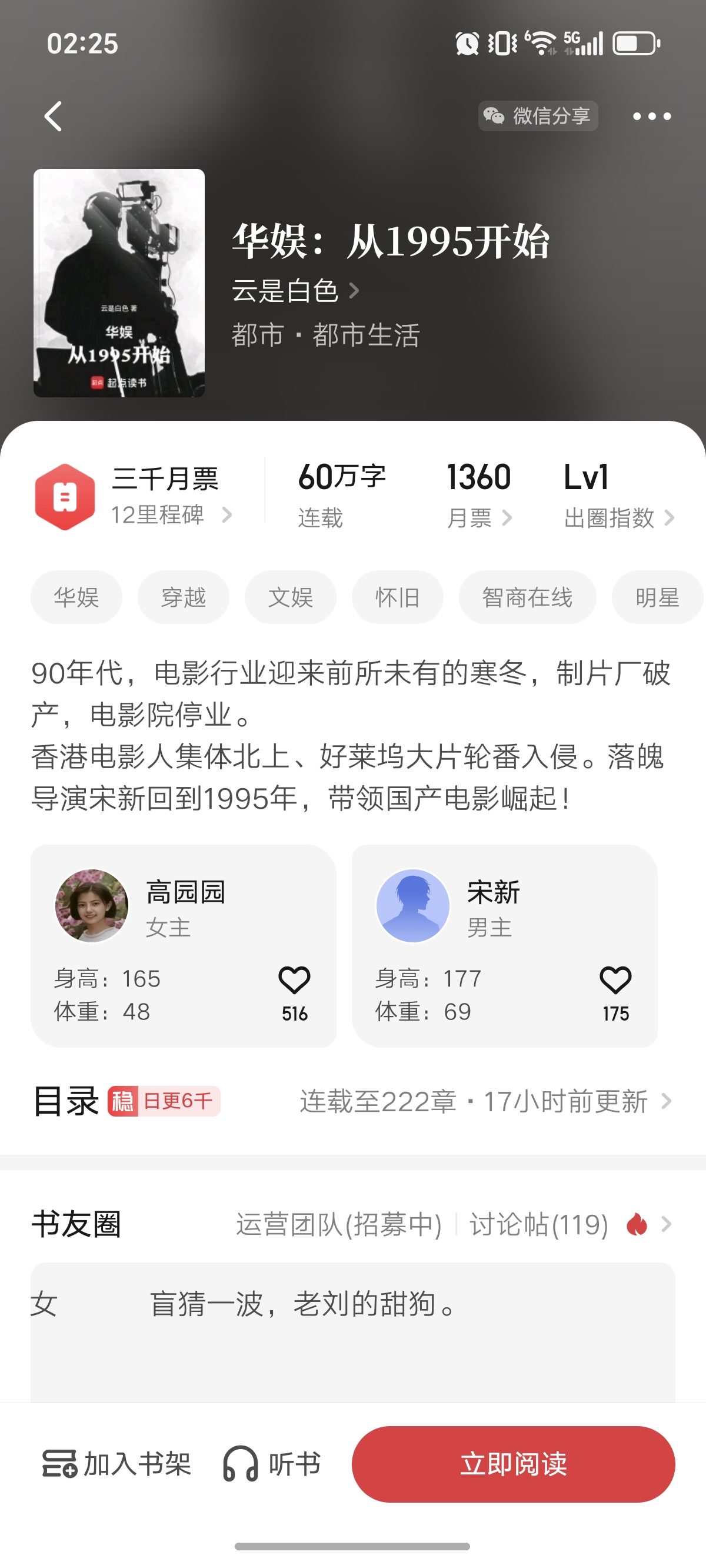The image size is (706, 1568).
Task: Like the character 高园园
Action: (x=295, y=981)
